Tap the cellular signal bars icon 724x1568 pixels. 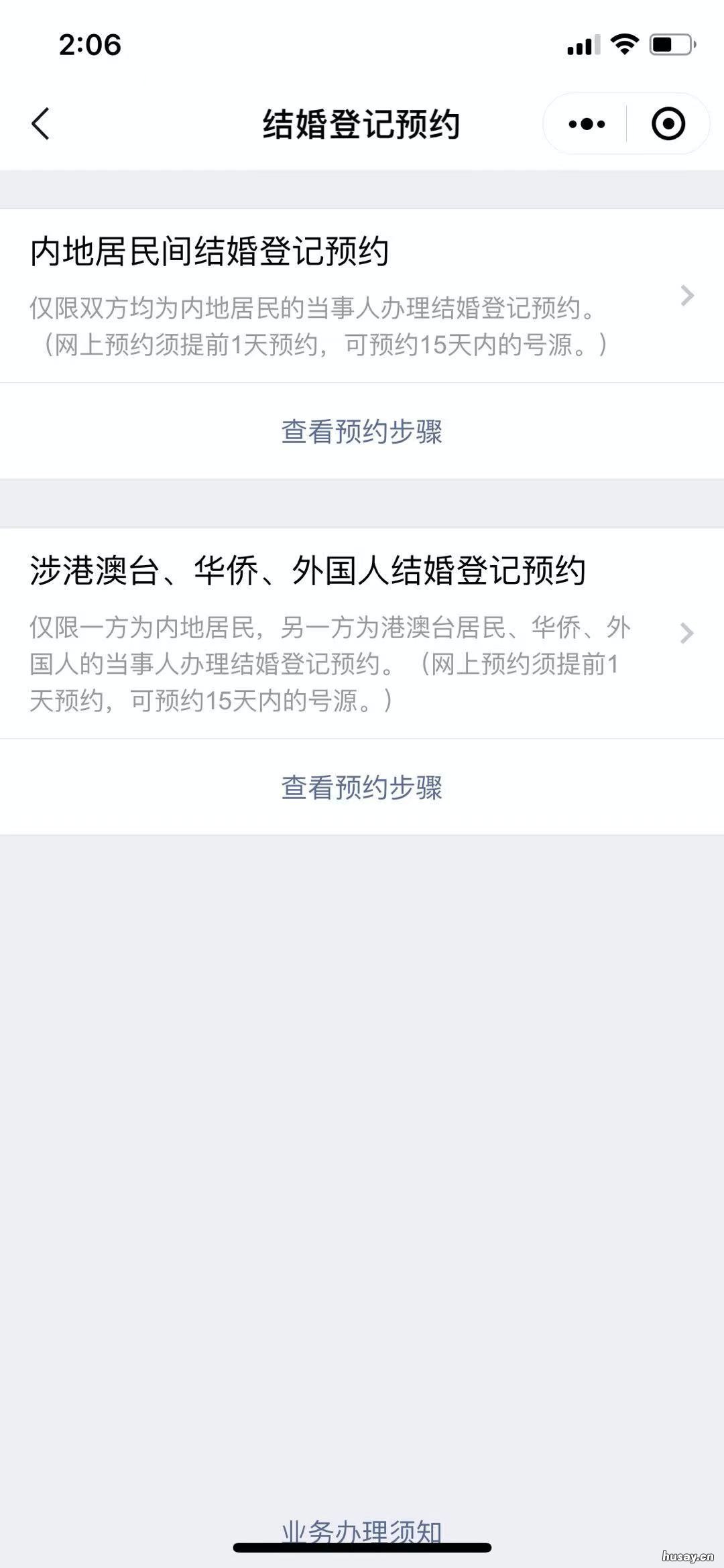pos(581,46)
